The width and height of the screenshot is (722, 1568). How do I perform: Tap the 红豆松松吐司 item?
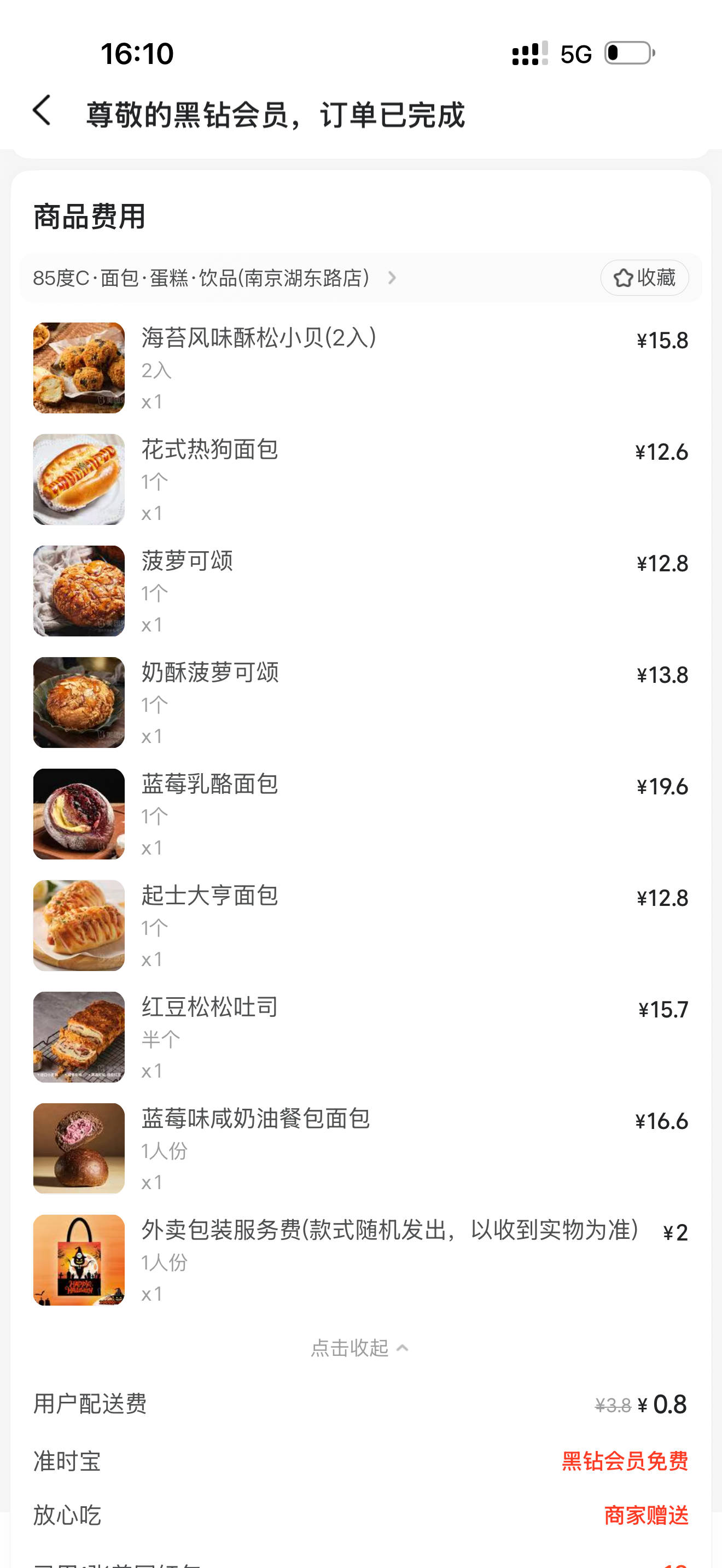coord(209,1007)
